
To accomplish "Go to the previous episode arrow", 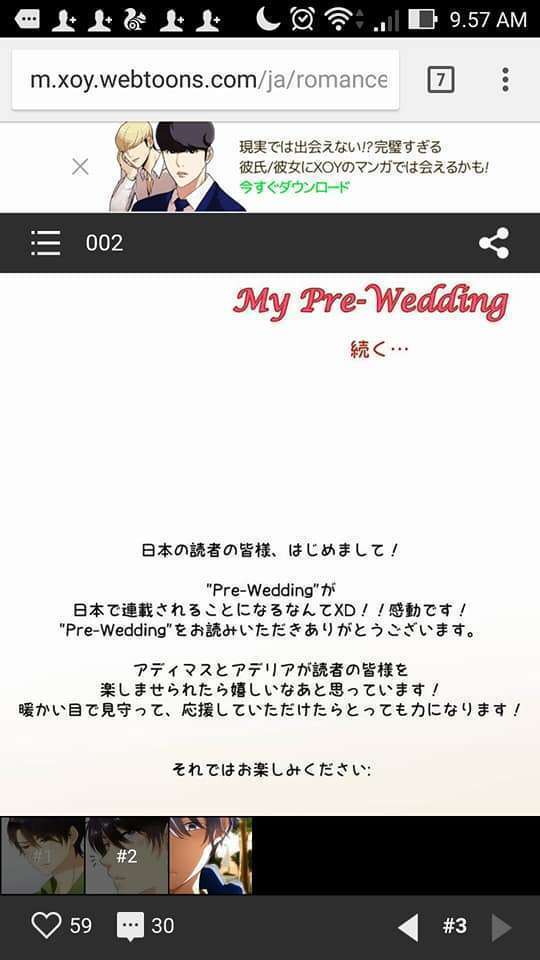I will click(408, 927).
